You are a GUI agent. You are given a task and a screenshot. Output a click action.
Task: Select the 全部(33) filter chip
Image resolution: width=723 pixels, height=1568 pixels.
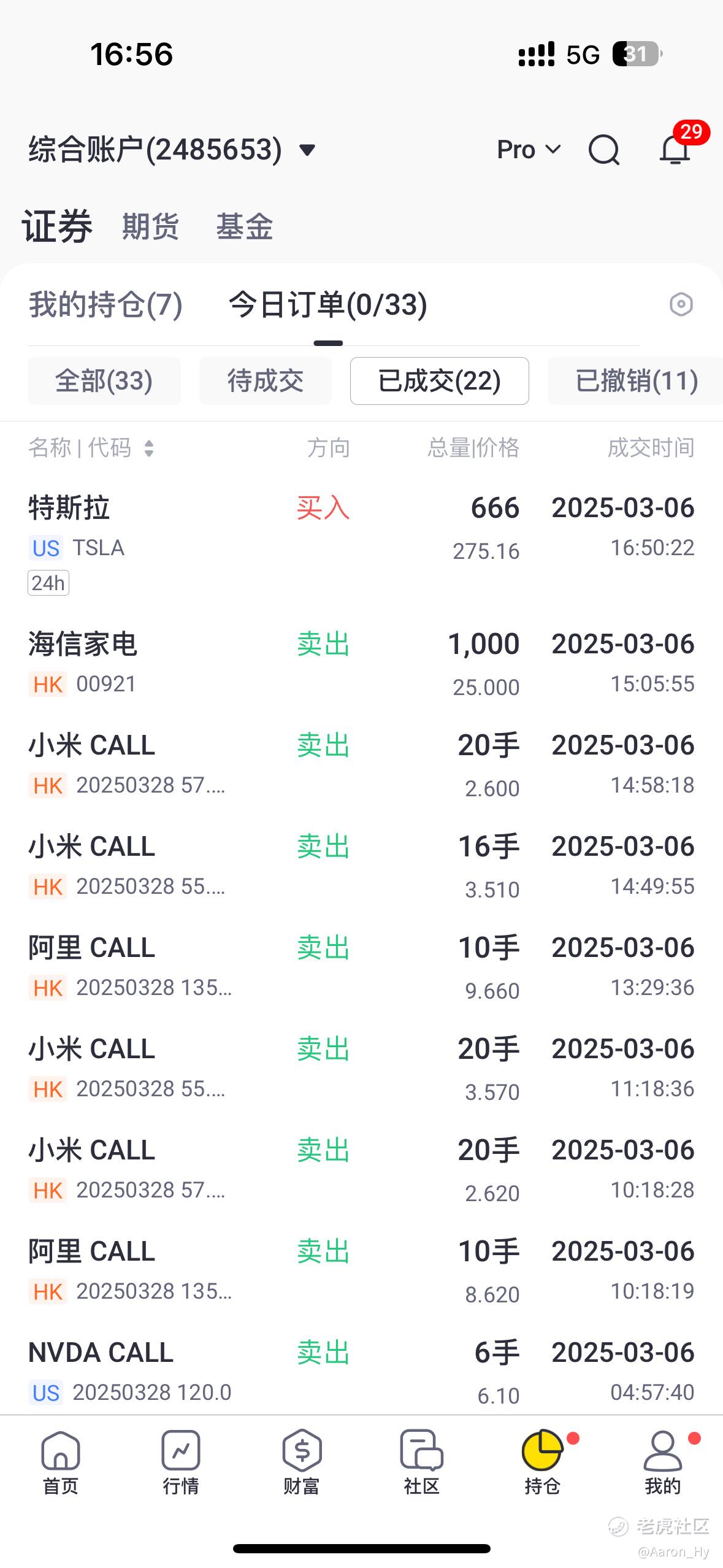point(104,381)
